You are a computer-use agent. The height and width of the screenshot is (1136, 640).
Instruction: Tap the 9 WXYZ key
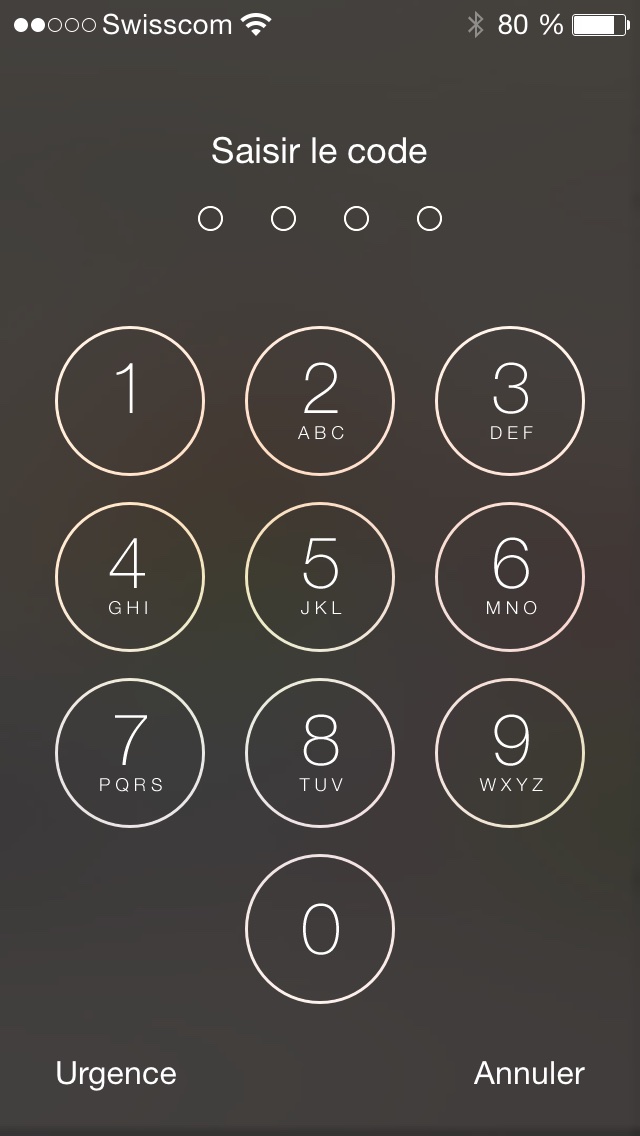point(510,753)
